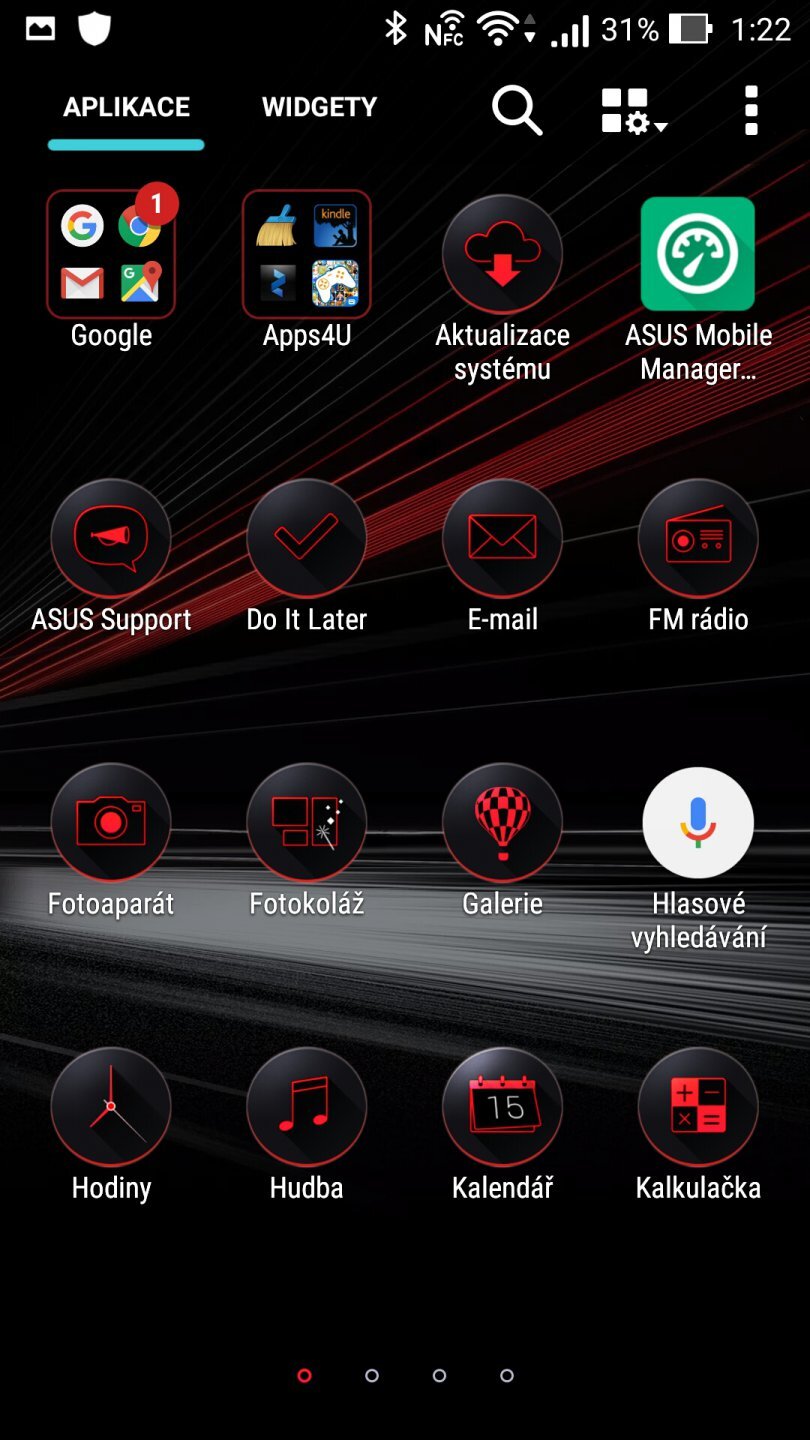Image resolution: width=810 pixels, height=1440 pixels.
Task: Launch ASUS Mobile Manager
Action: click(x=697, y=253)
